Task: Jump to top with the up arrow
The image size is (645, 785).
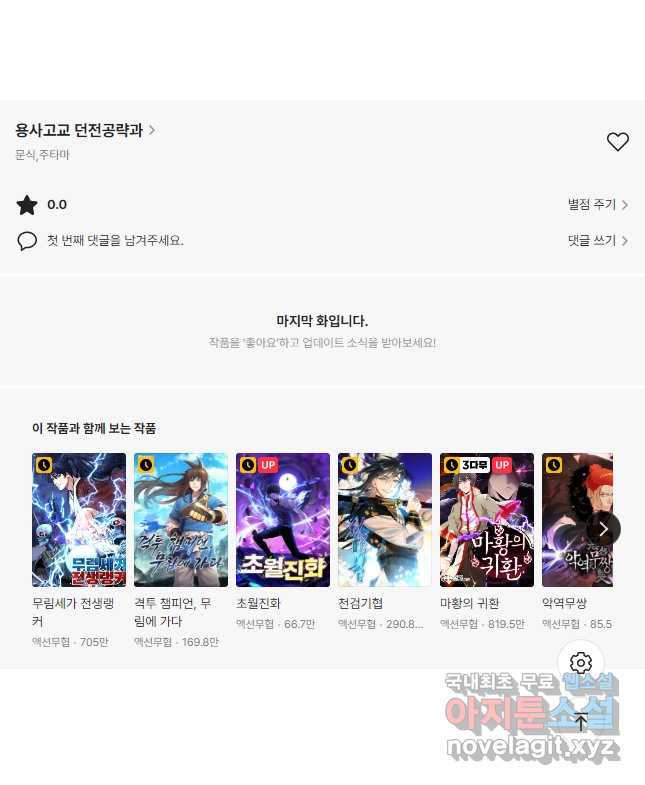Action: coord(581,721)
